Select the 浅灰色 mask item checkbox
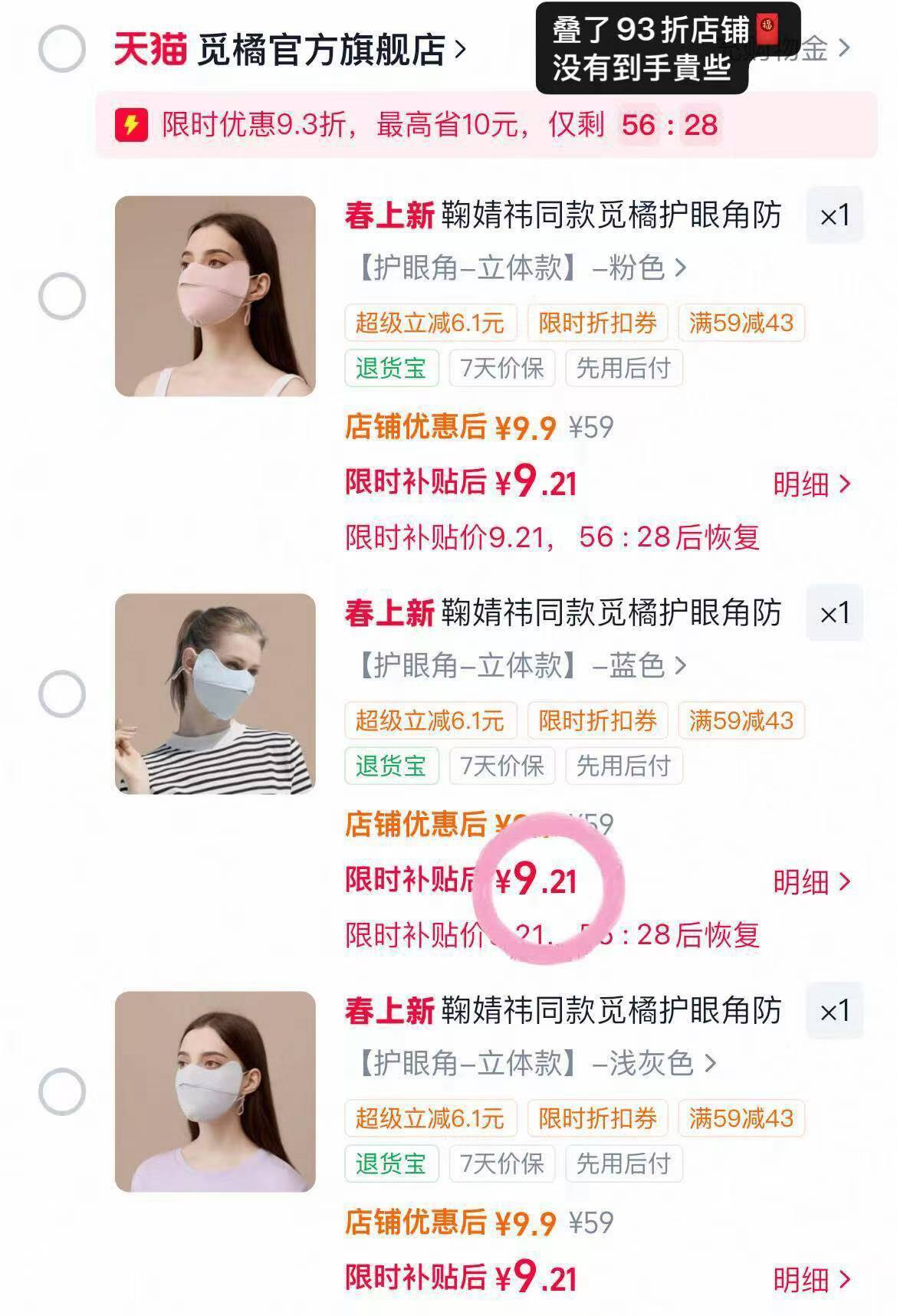 click(x=61, y=1091)
